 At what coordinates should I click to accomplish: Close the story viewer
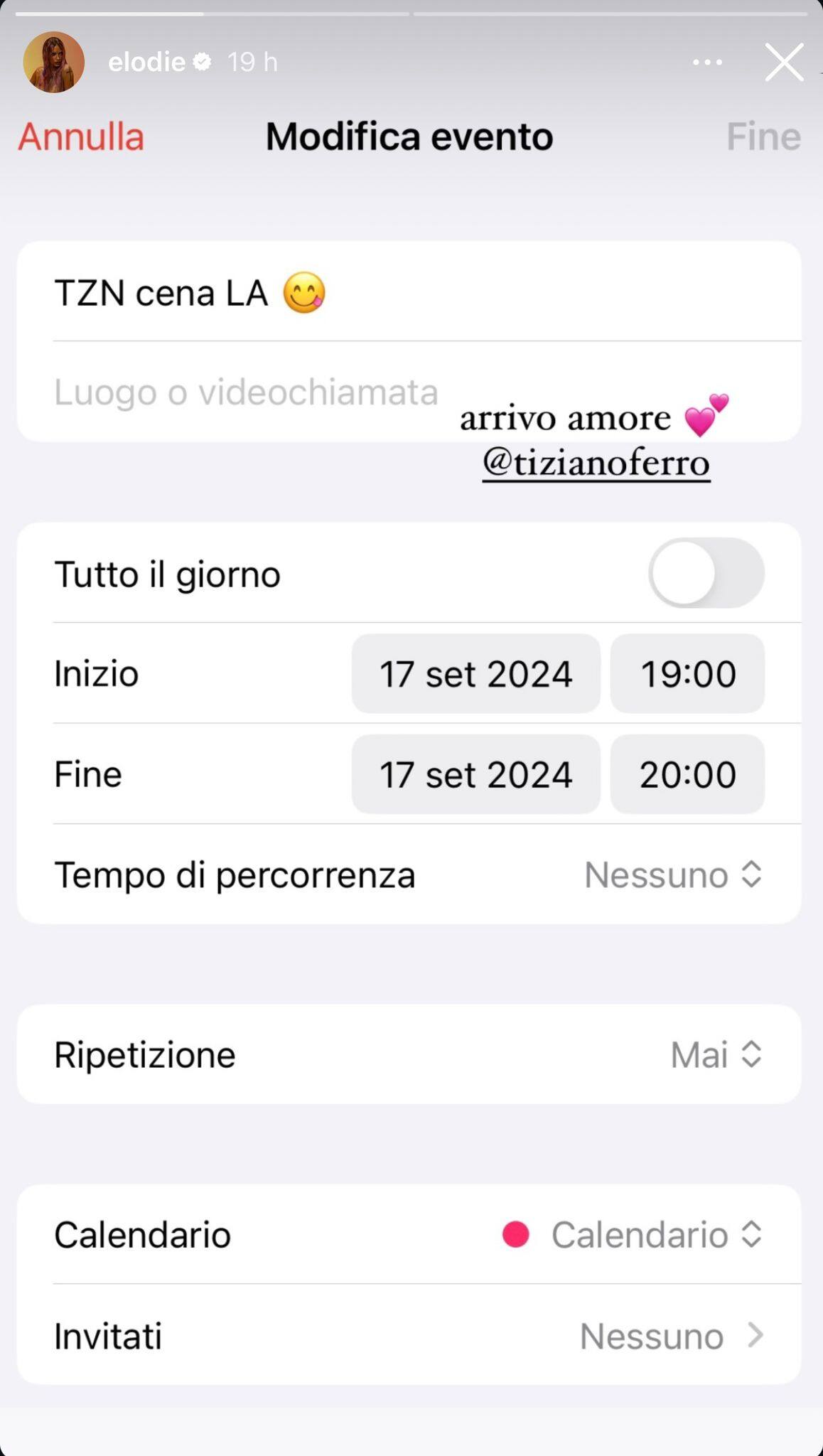coord(784,62)
